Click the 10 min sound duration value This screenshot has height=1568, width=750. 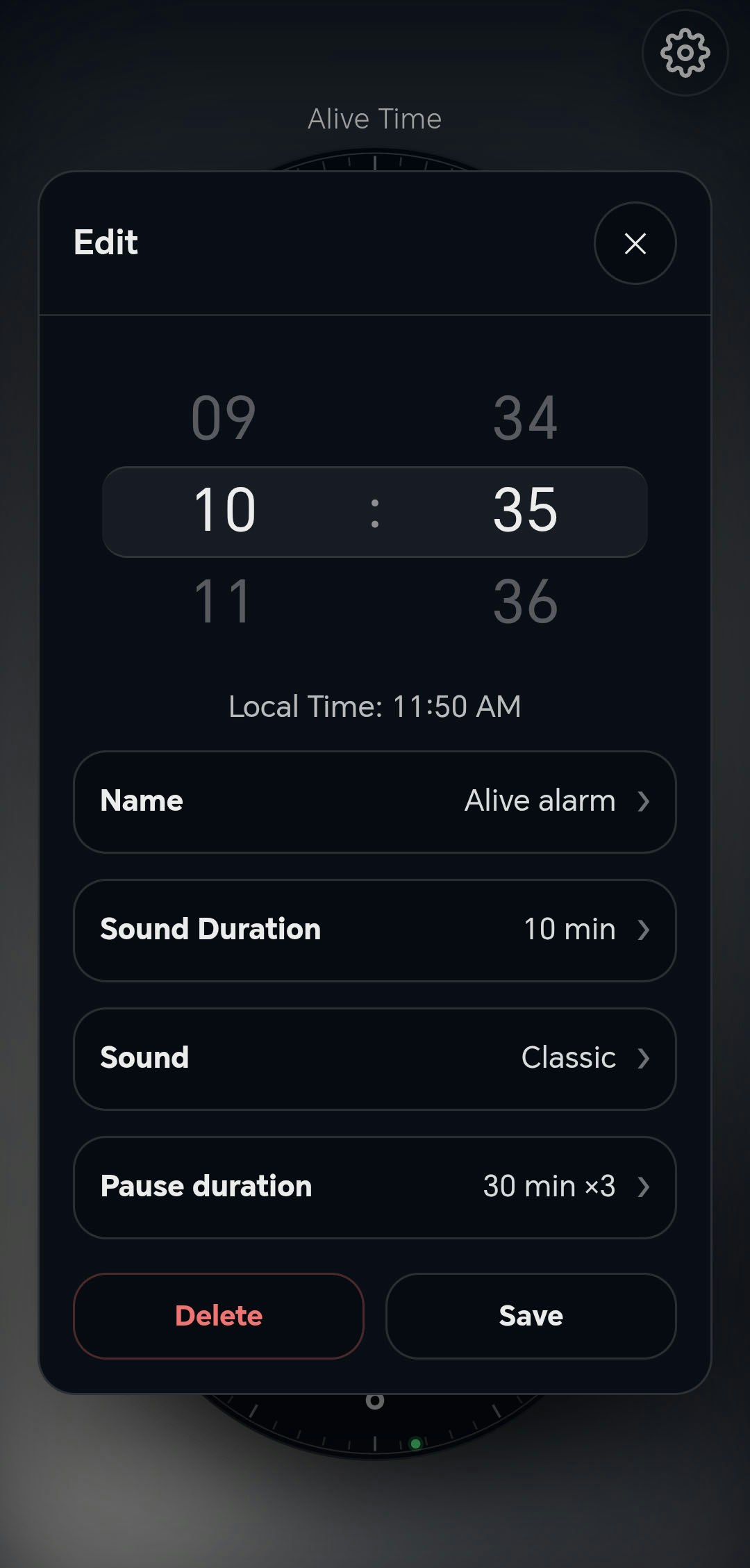568,930
